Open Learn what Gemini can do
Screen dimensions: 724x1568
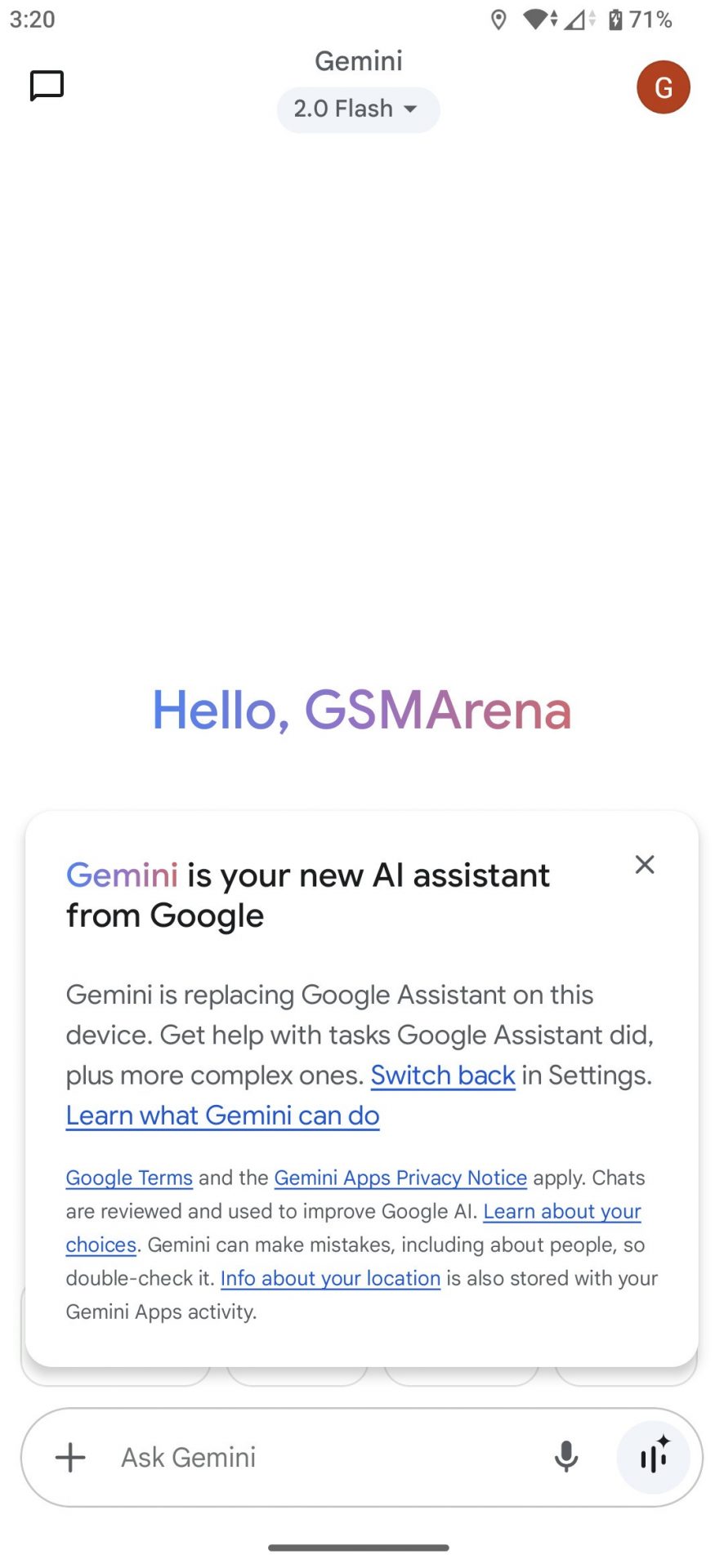222,1116
